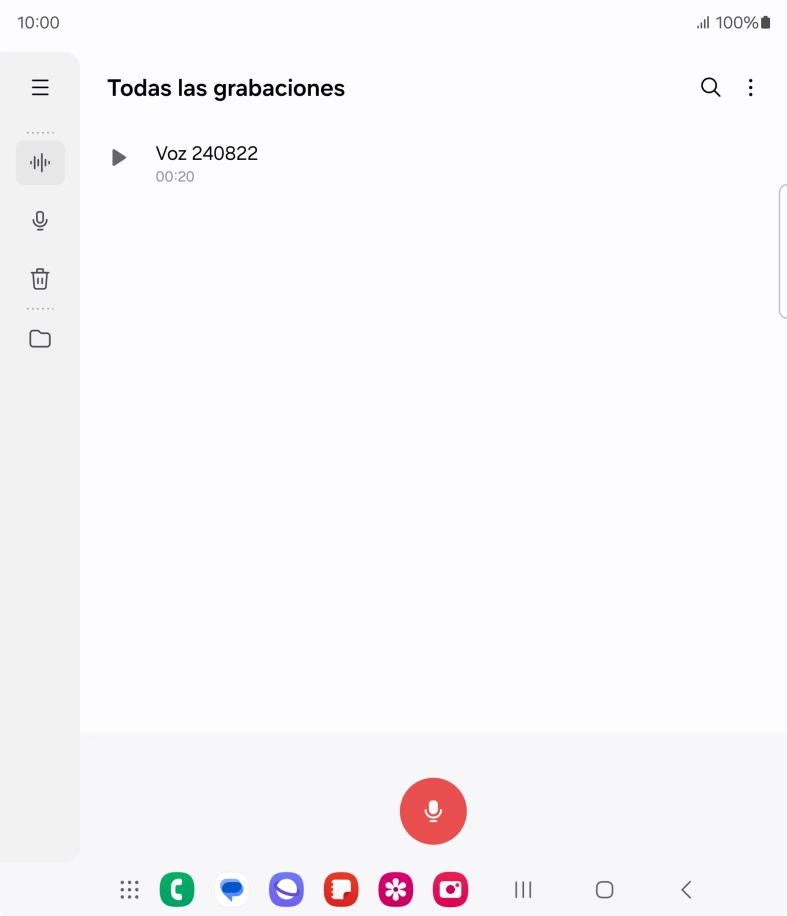
Task: Tap the home navigation button
Action: tap(604, 889)
